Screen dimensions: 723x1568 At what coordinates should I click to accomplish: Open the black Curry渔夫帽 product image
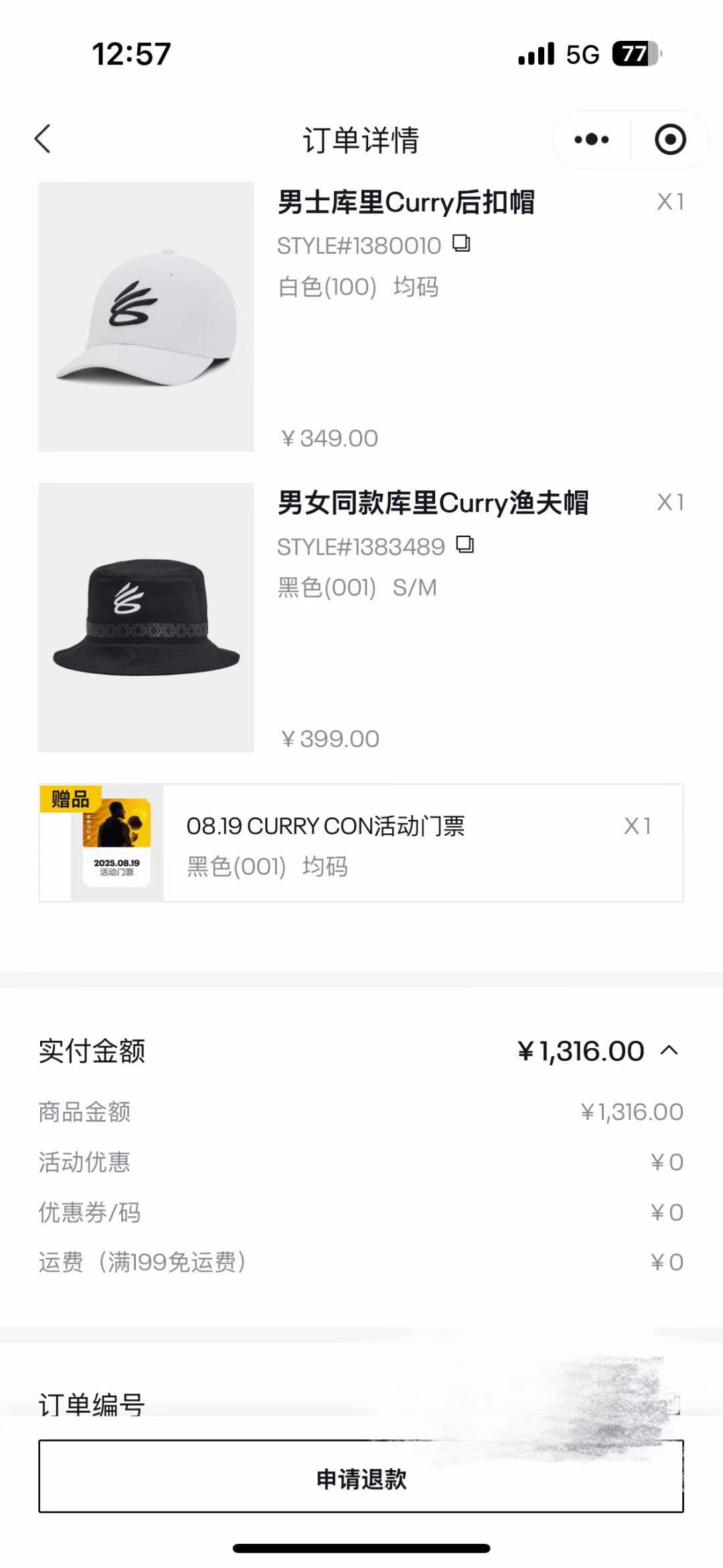click(146, 618)
